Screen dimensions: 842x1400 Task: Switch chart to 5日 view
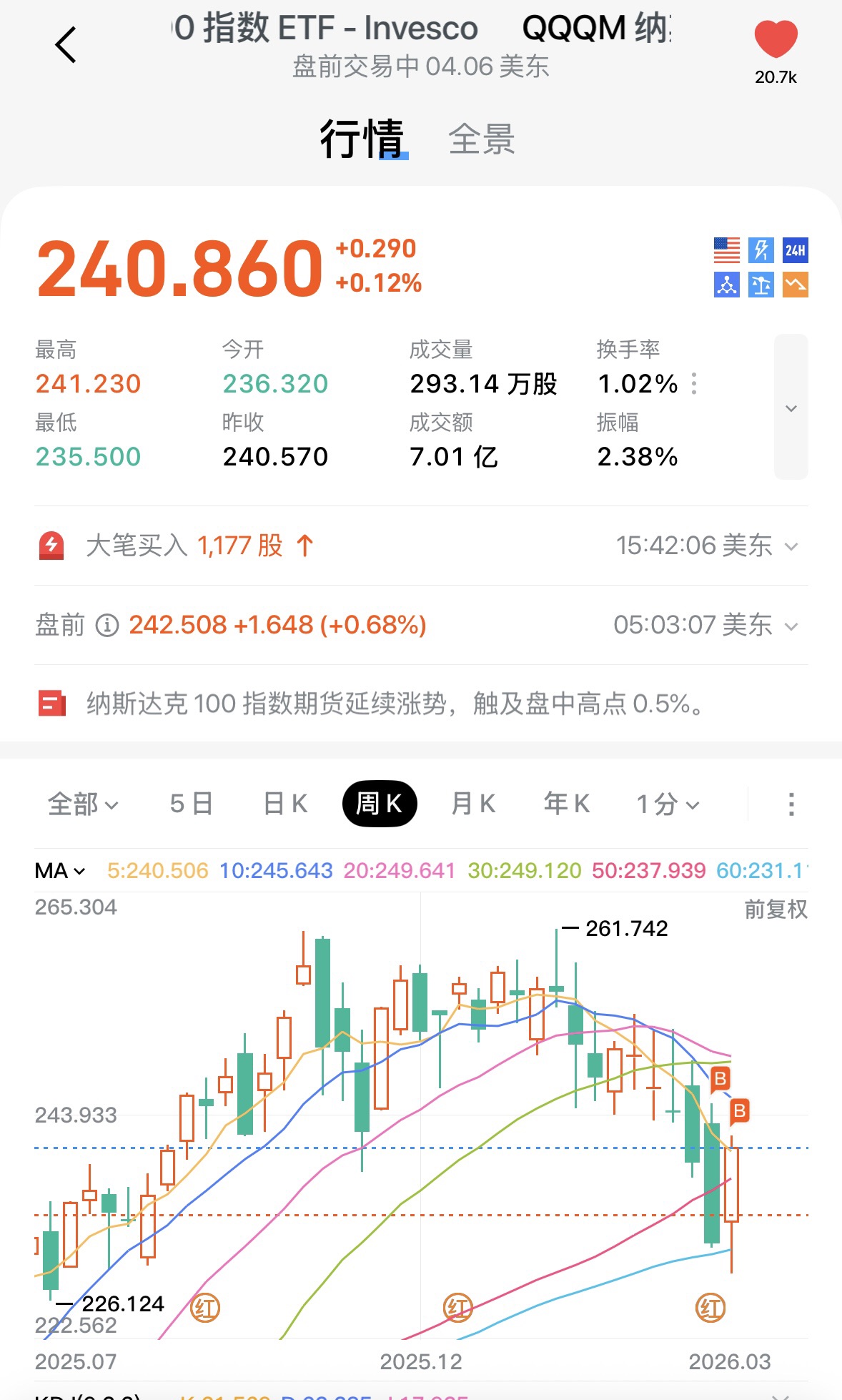[x=191, y=804]
